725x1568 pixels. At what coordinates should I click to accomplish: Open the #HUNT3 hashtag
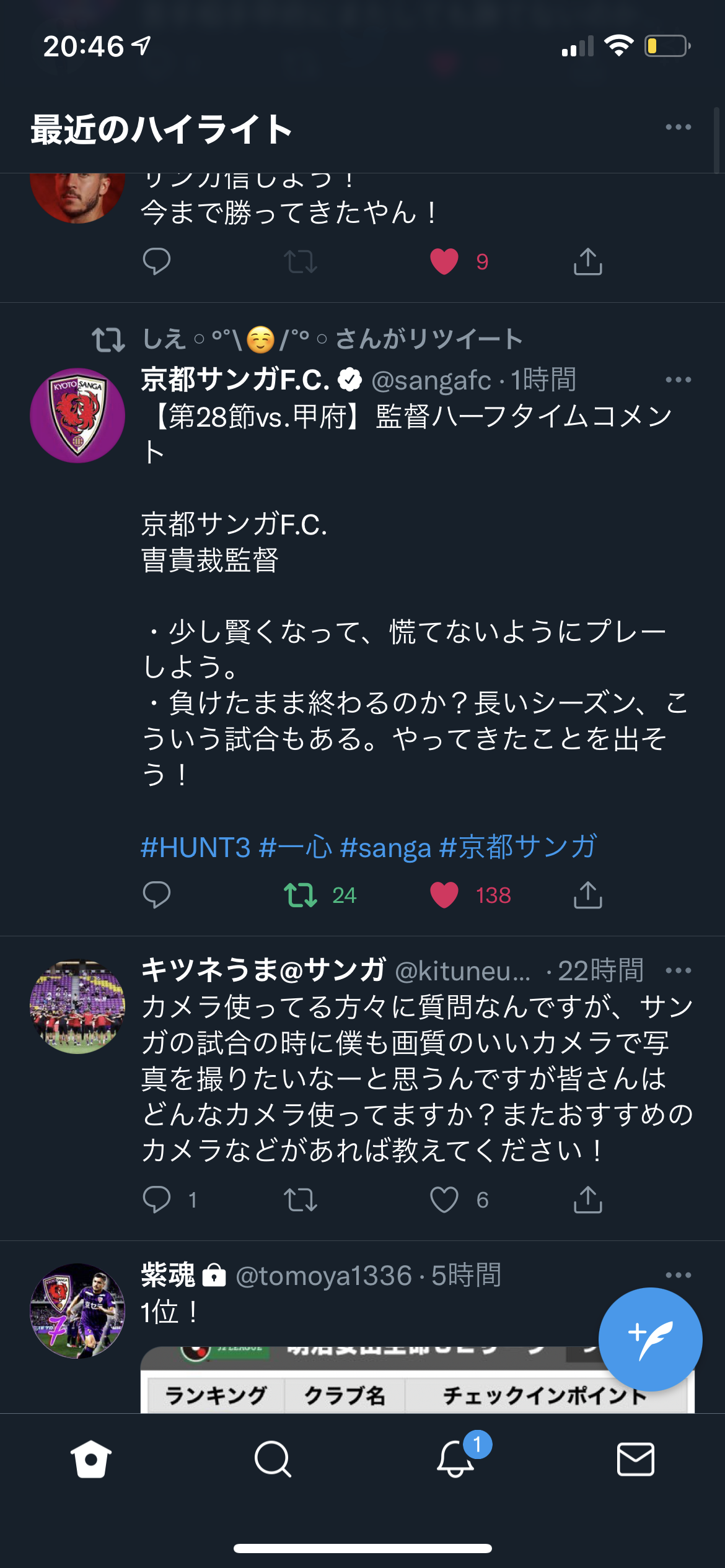click(x=195, y=847)
